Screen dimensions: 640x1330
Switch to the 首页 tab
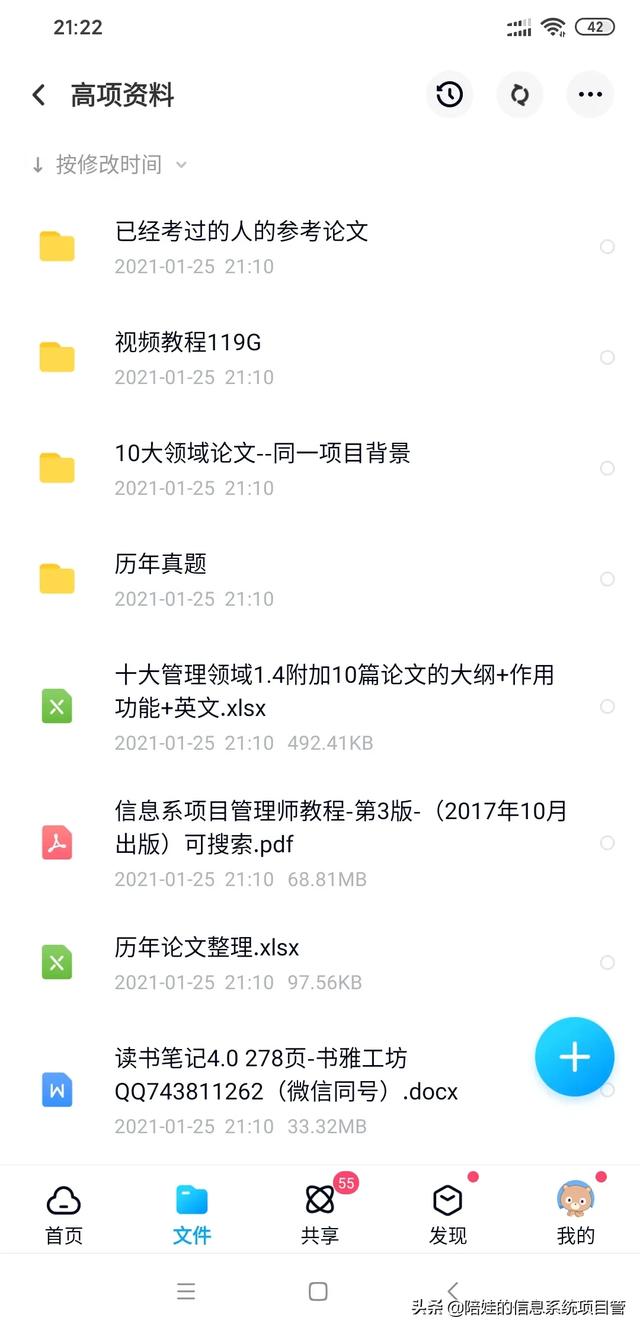click(x=64, y=1213)
